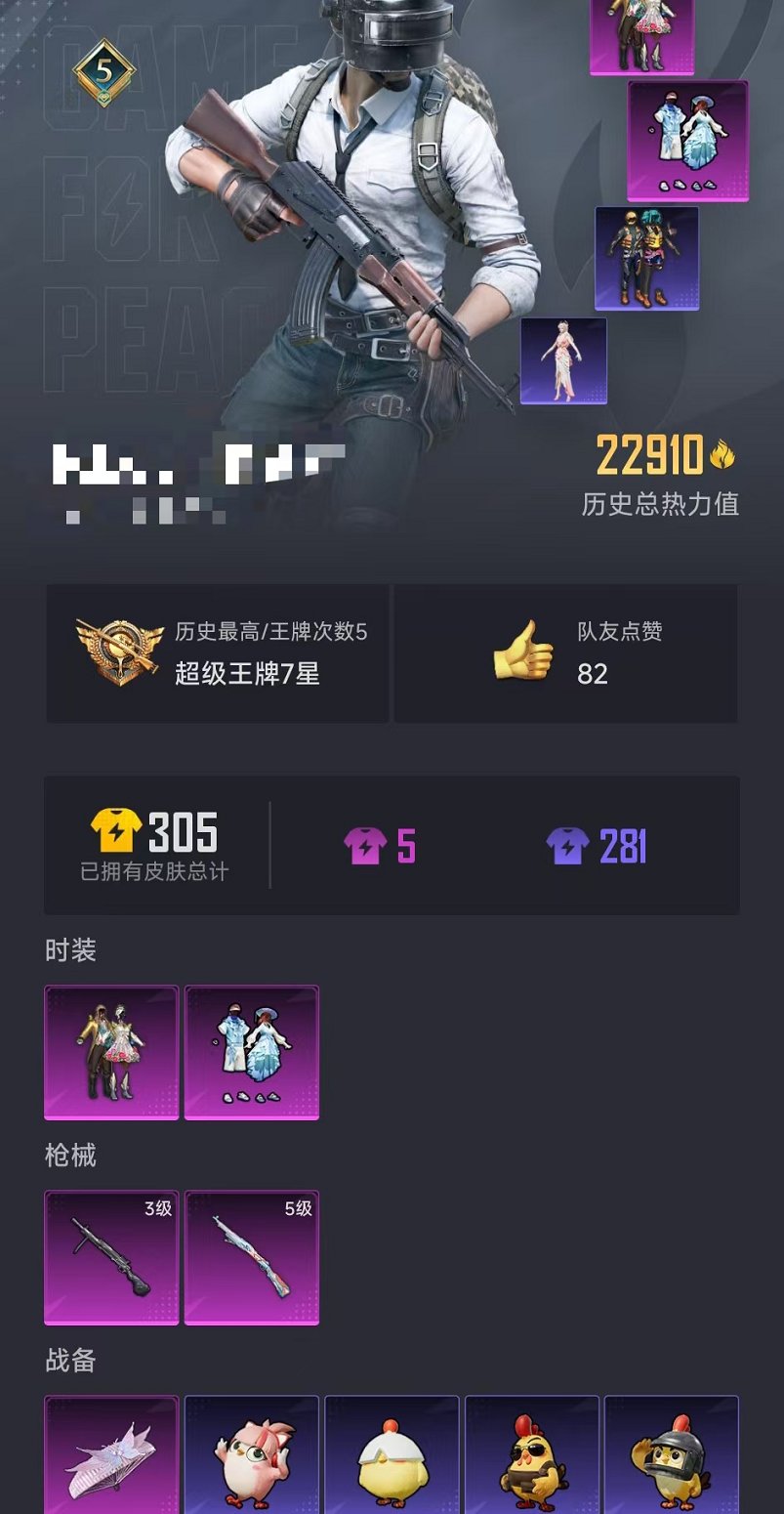
Task: Open the first outfit tile under 时装
Action: pyautogui.click(x=111, y=1052)
